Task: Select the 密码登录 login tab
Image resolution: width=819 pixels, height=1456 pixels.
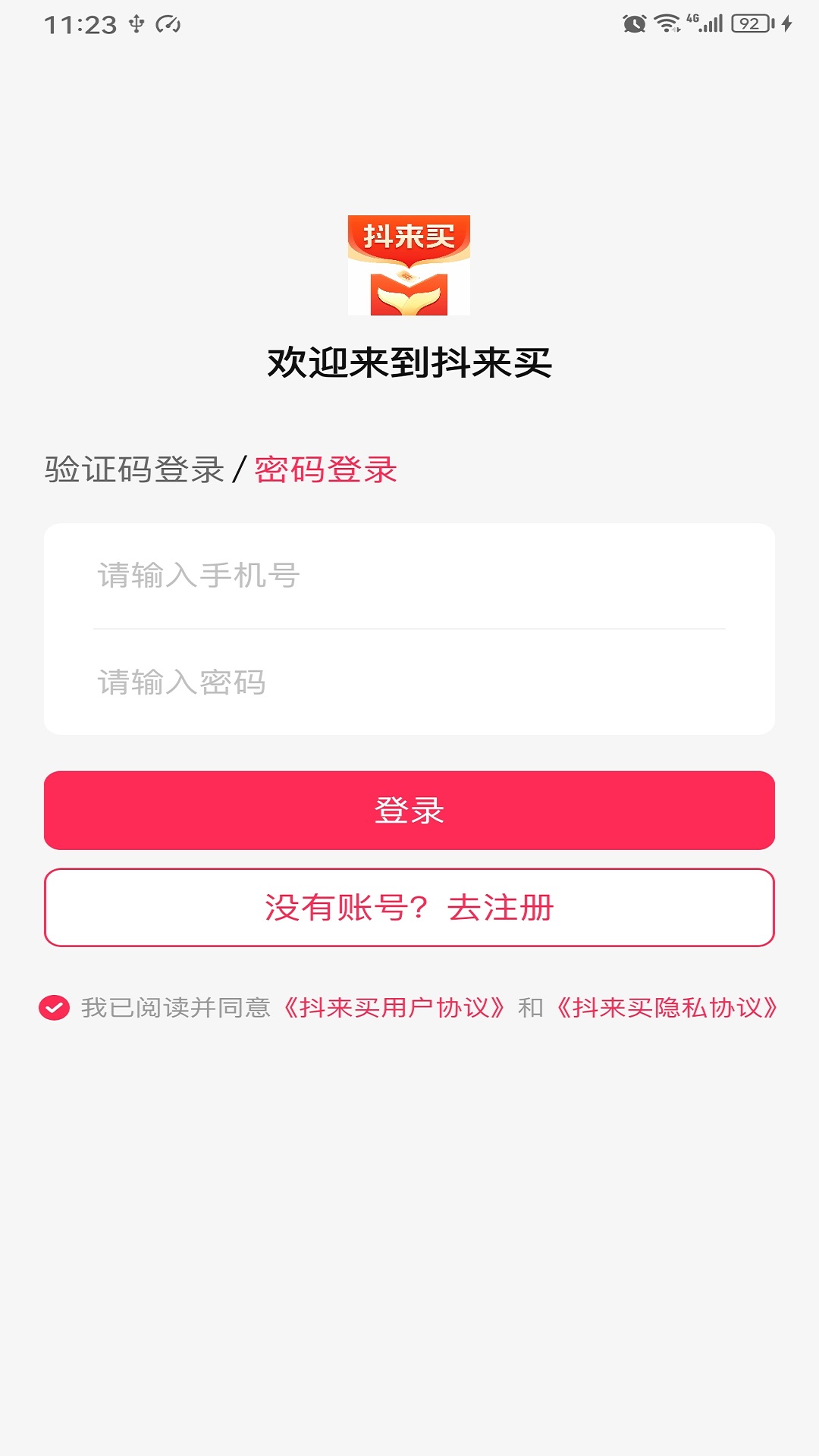Action: pos(326,470)
